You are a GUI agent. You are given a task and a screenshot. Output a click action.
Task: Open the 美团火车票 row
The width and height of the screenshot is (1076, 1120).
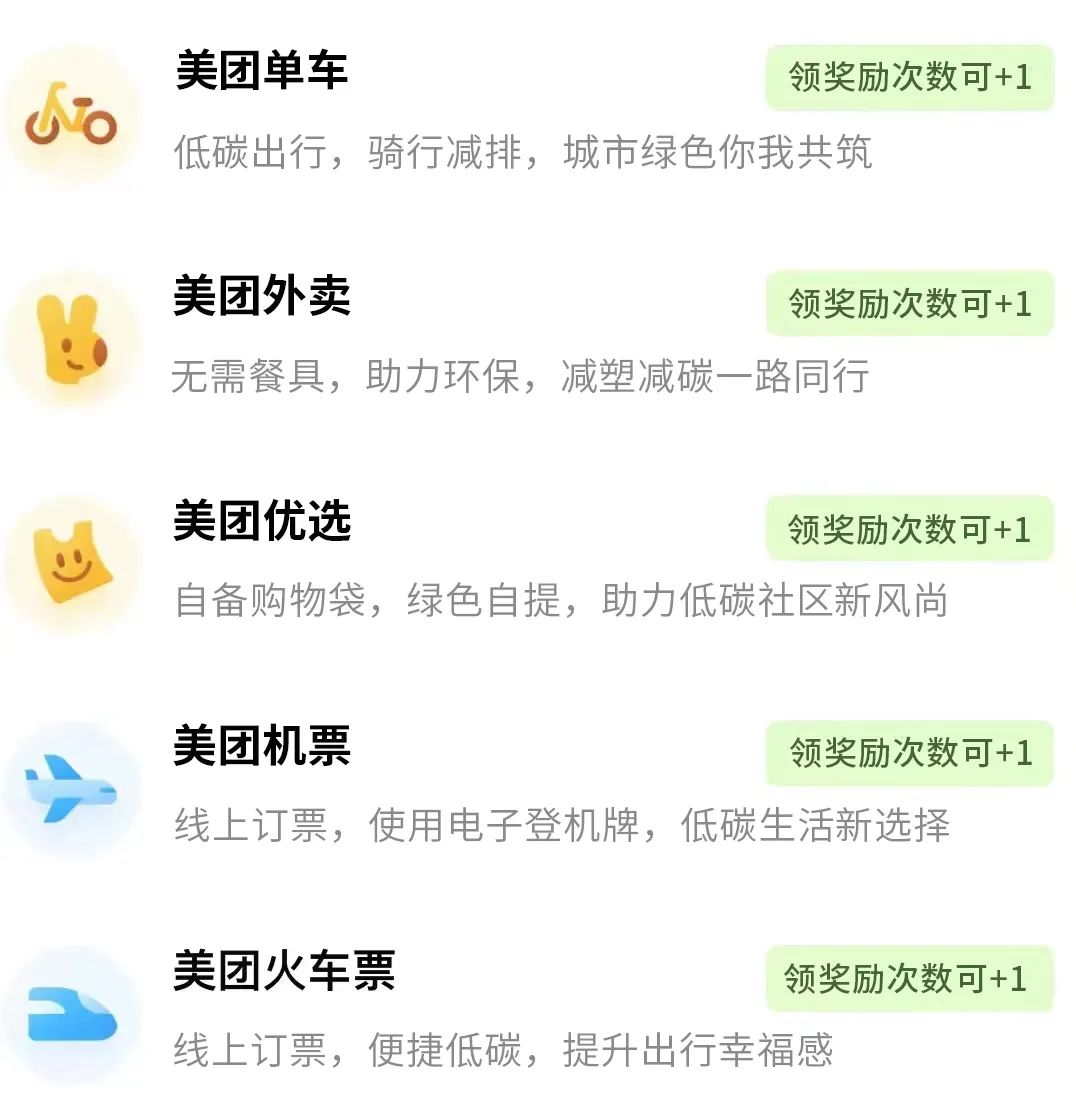[284, 971]
